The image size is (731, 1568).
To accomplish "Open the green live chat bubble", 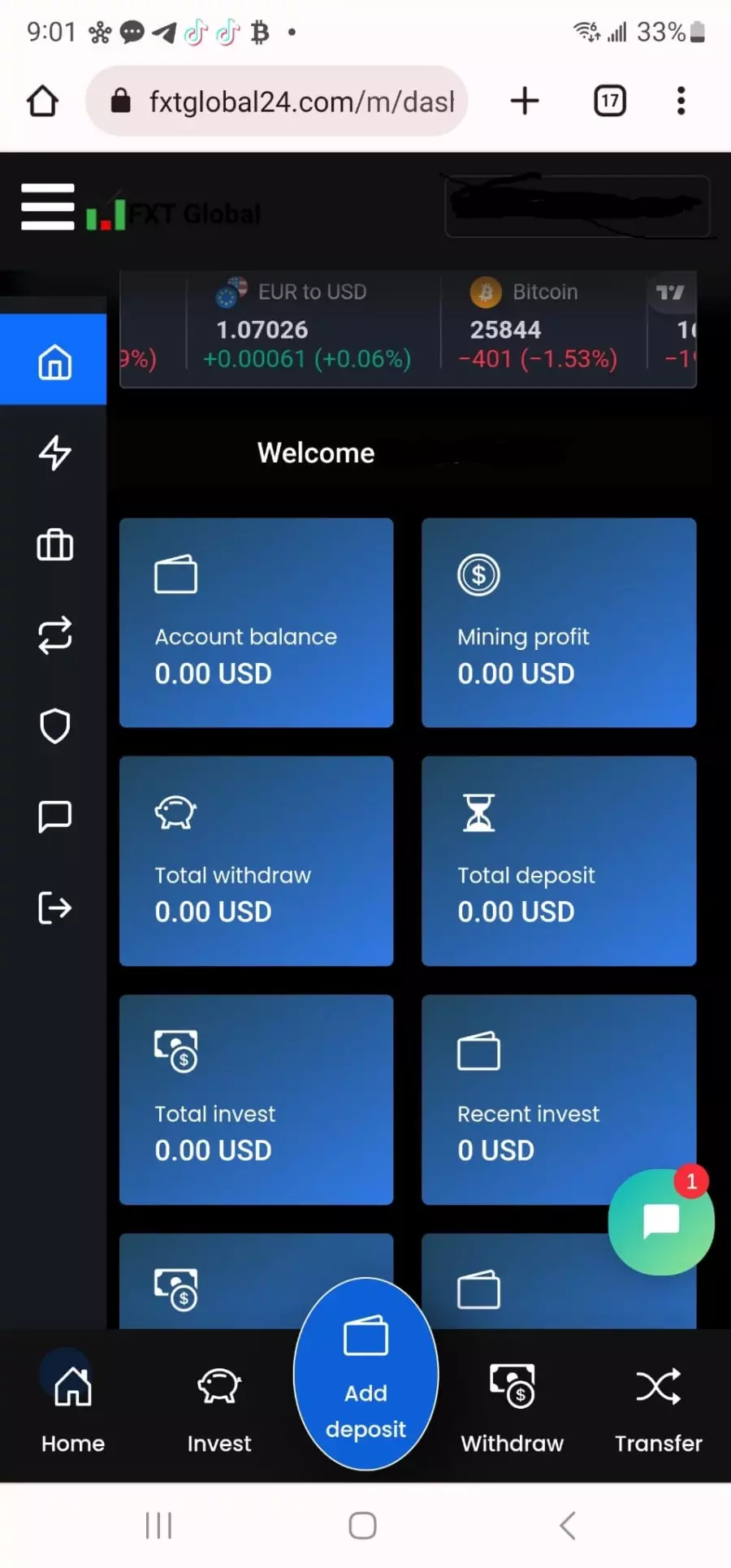I will pyautogui.click(x=661, y=1222).
